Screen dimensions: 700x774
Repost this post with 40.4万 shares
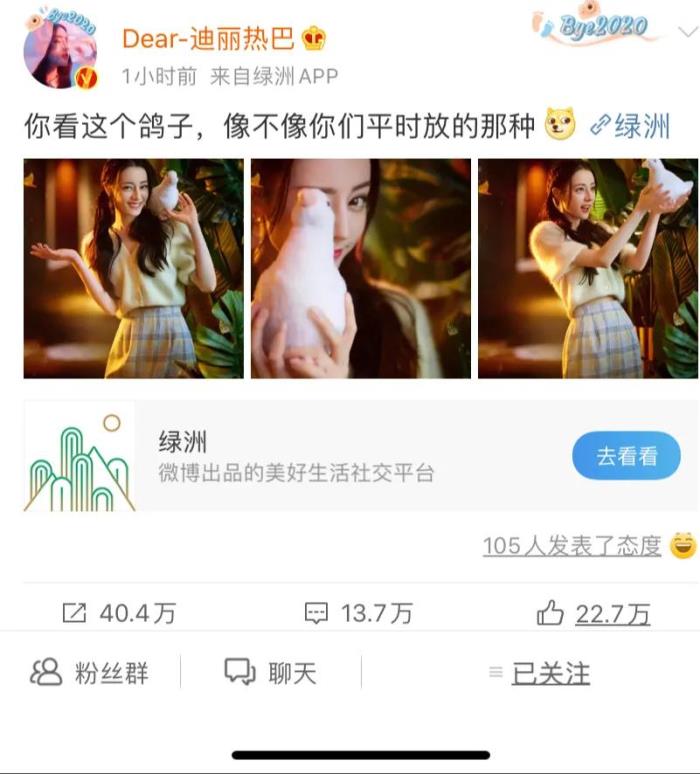(118, 613)
